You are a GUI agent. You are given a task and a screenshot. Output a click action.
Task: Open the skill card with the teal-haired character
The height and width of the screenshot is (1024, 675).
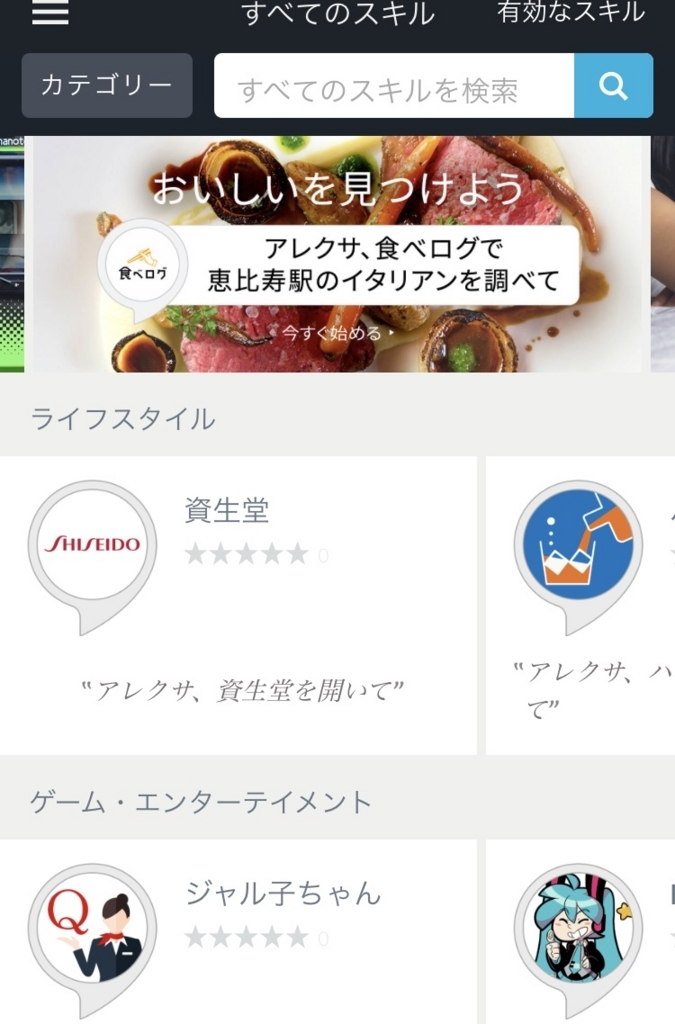pyautogui.click(x=580, y=930)
